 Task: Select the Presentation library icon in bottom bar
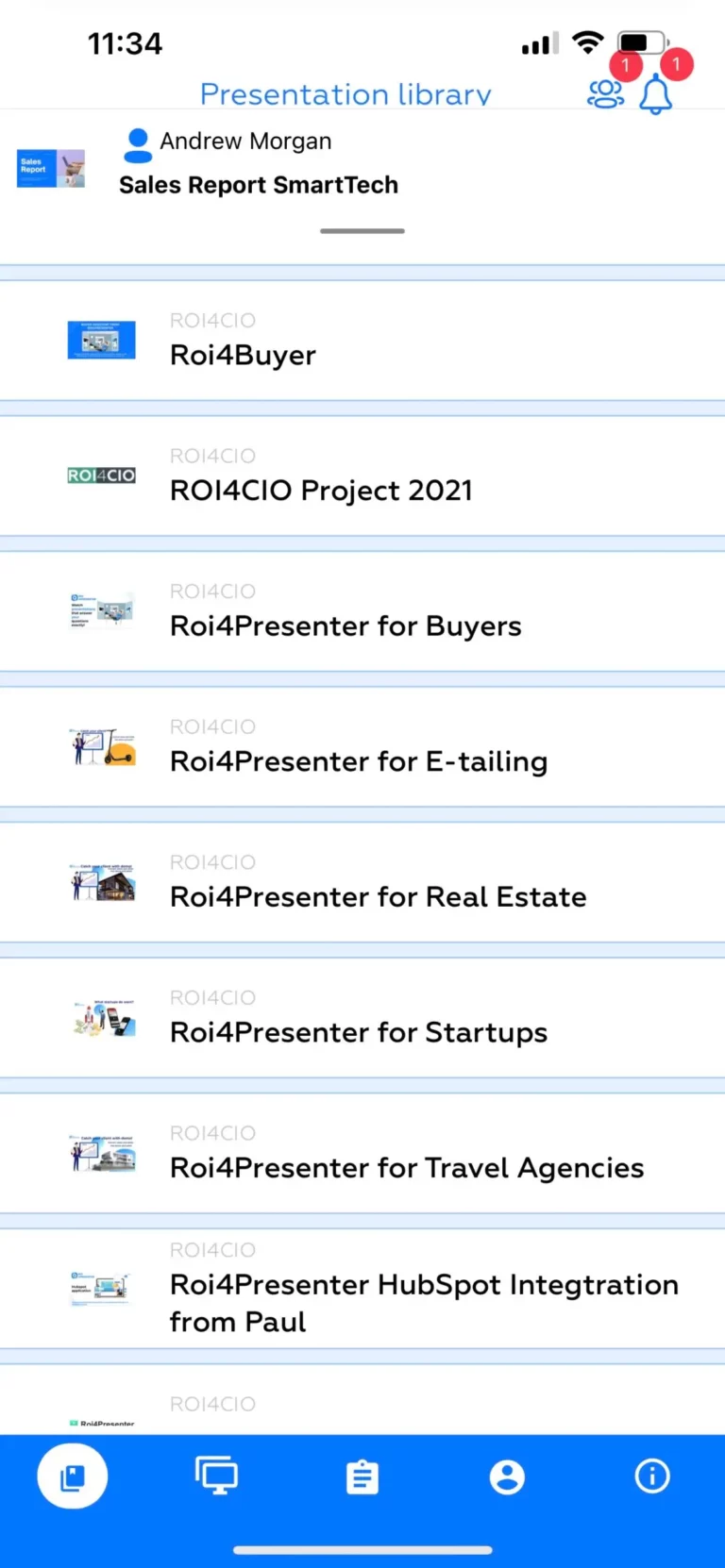pyautogui.click(x=73, y=1476)
